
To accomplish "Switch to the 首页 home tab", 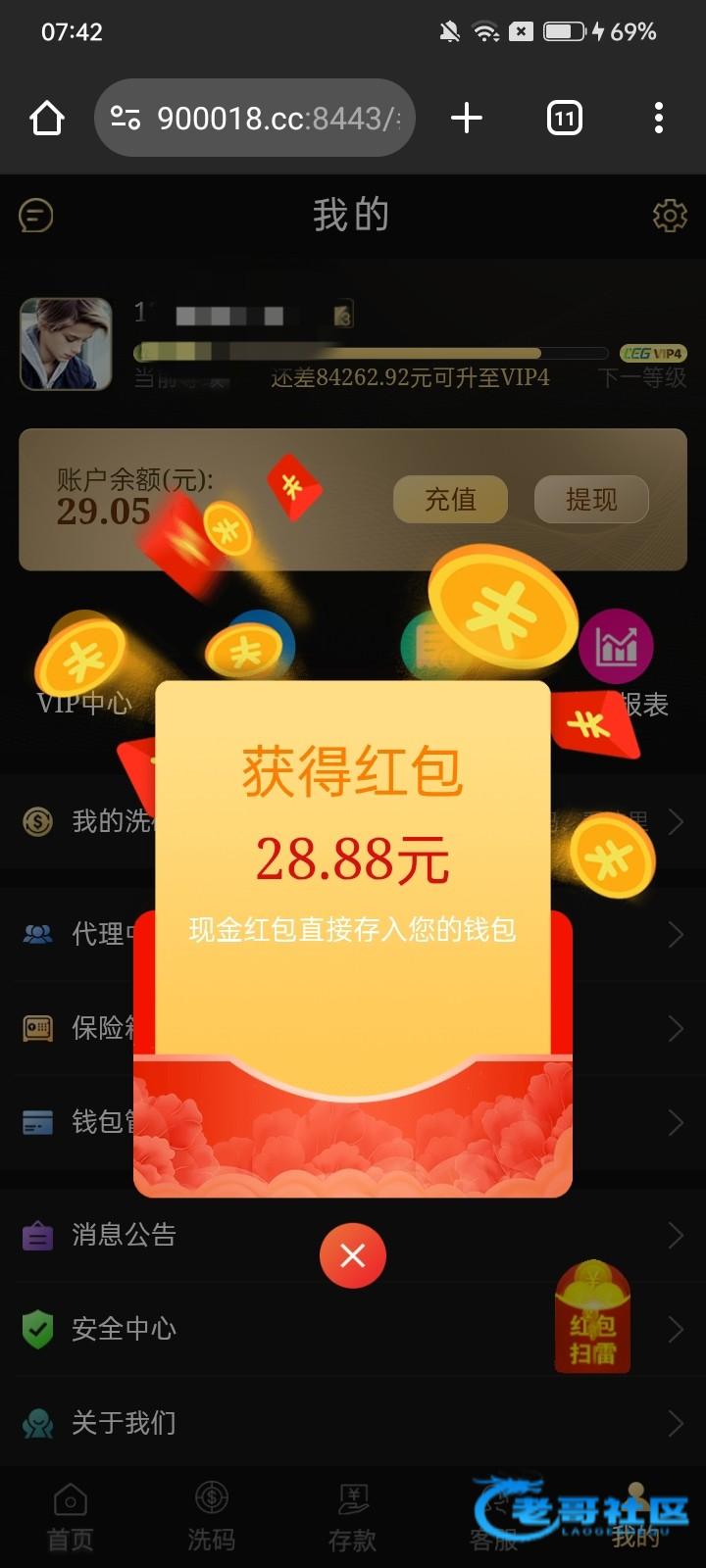I will 71,1517.
